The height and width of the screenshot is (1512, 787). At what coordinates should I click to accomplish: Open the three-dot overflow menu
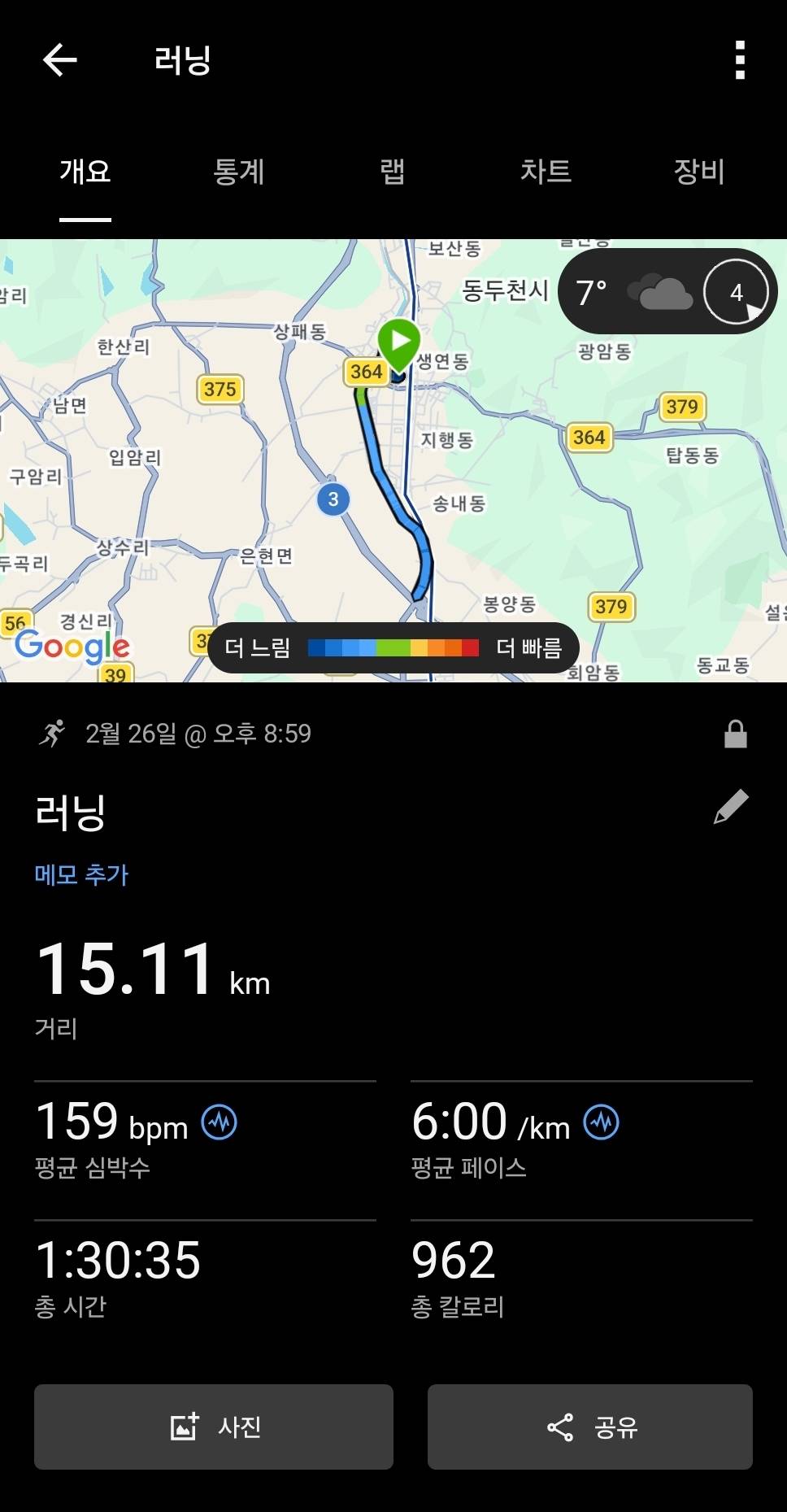click(x=739, y=61)
